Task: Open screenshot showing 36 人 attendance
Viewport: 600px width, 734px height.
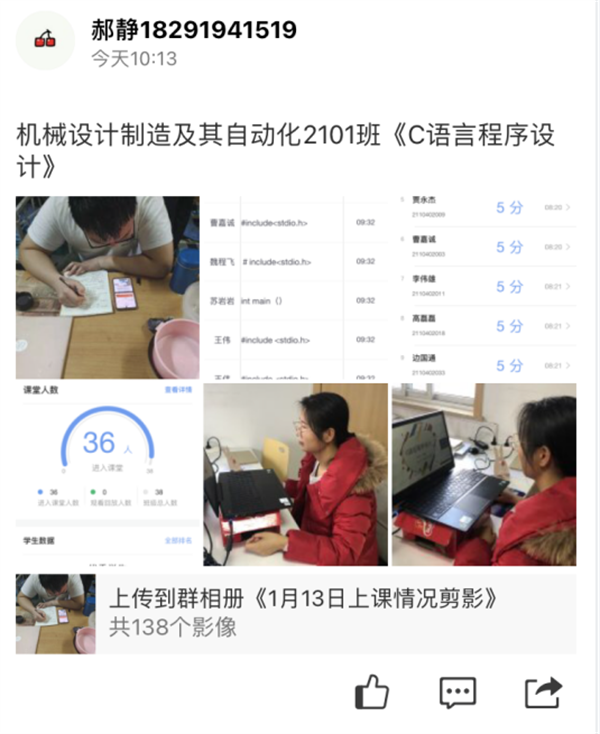Action: pos(107,474)
